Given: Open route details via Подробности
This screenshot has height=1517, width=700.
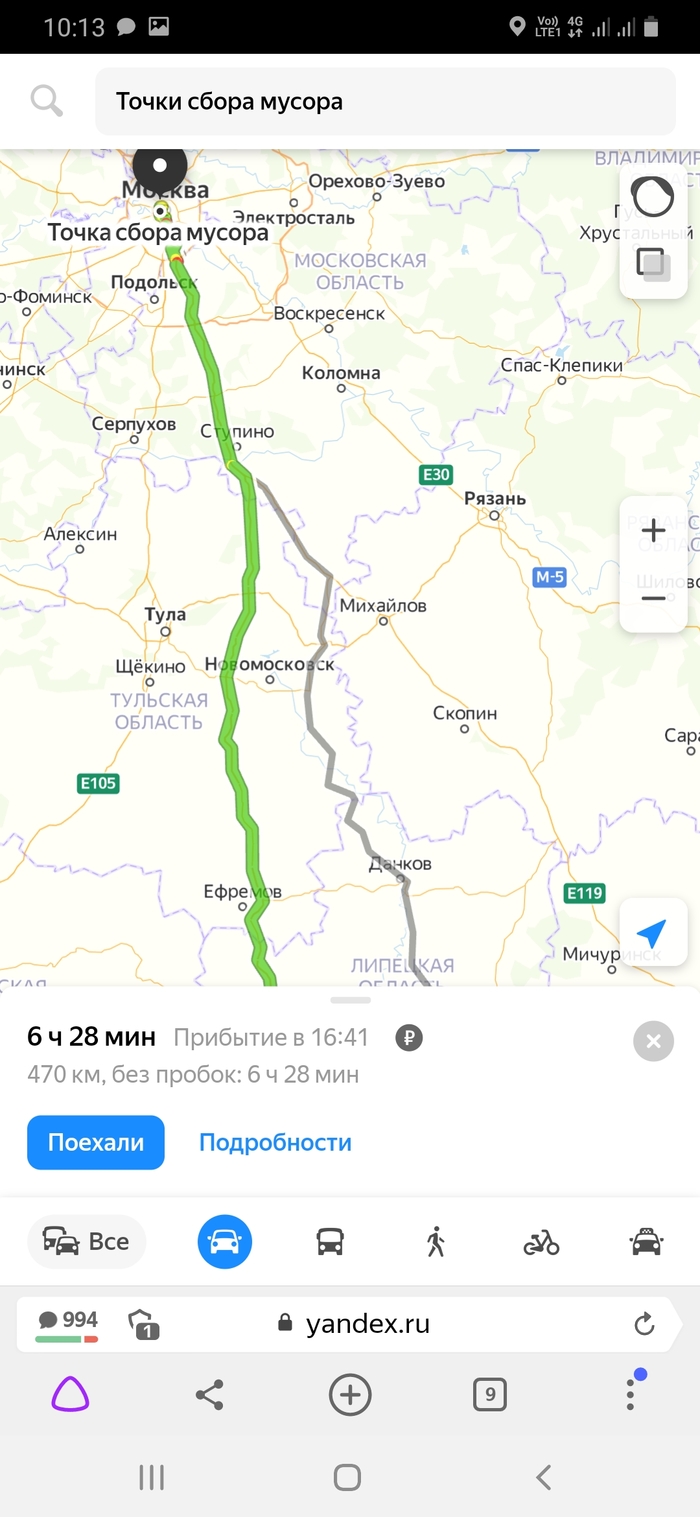Looking at the screenshot, I should [x=275, y=1142].
